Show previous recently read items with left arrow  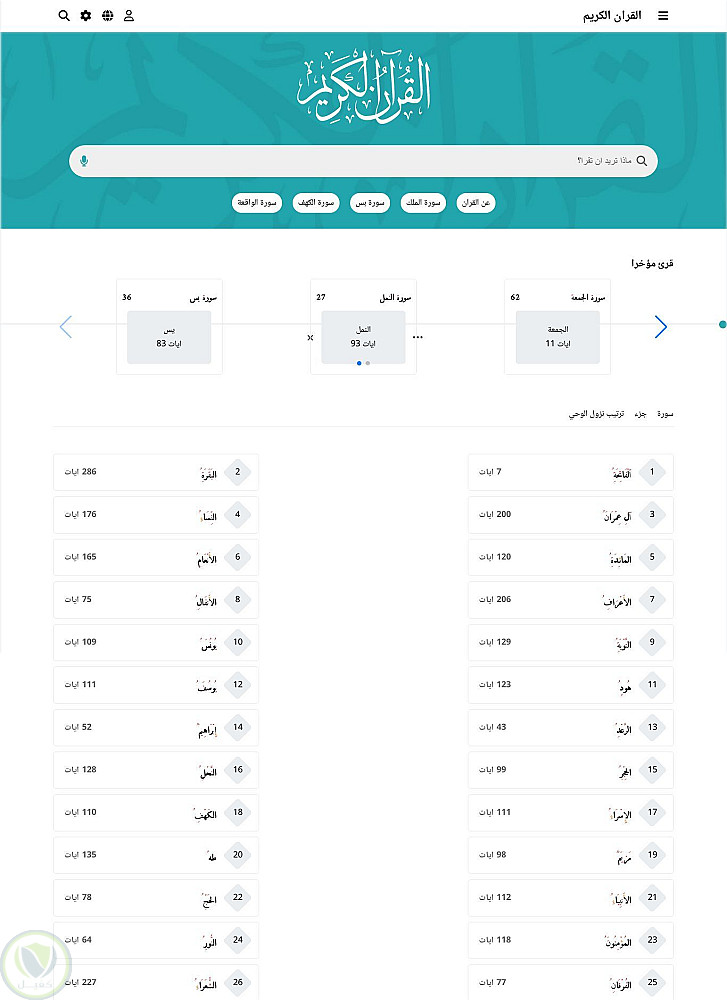pyautogui.click(x=66, y=327)
